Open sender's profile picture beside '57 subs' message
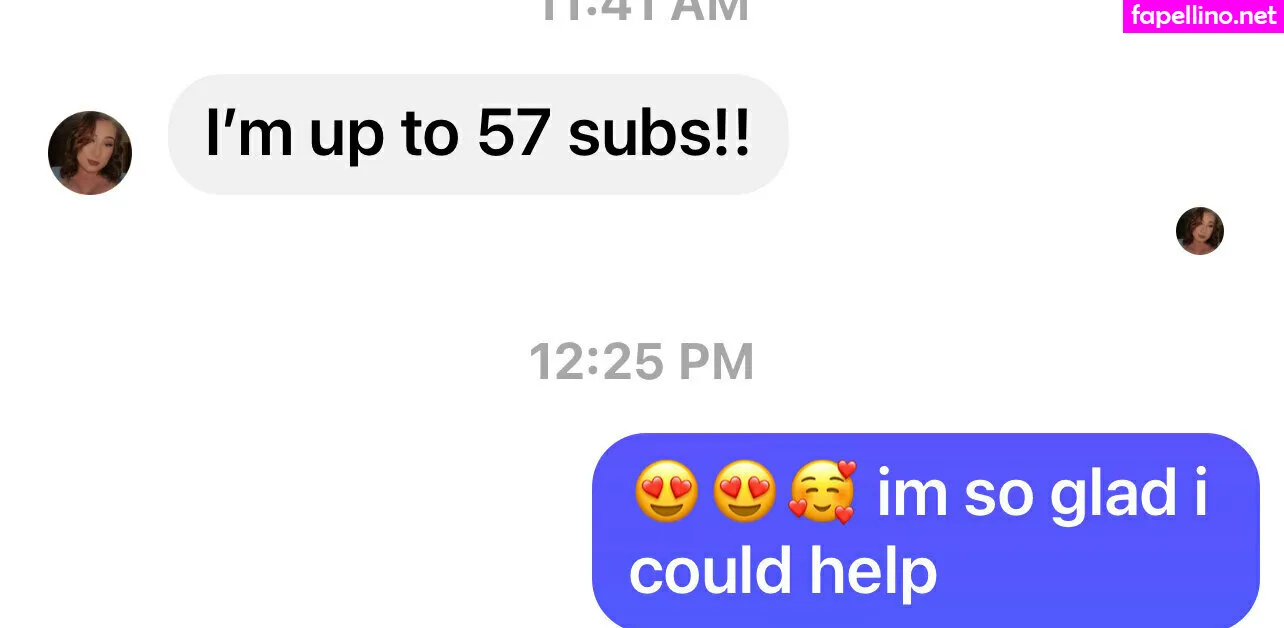 (90, 153)
